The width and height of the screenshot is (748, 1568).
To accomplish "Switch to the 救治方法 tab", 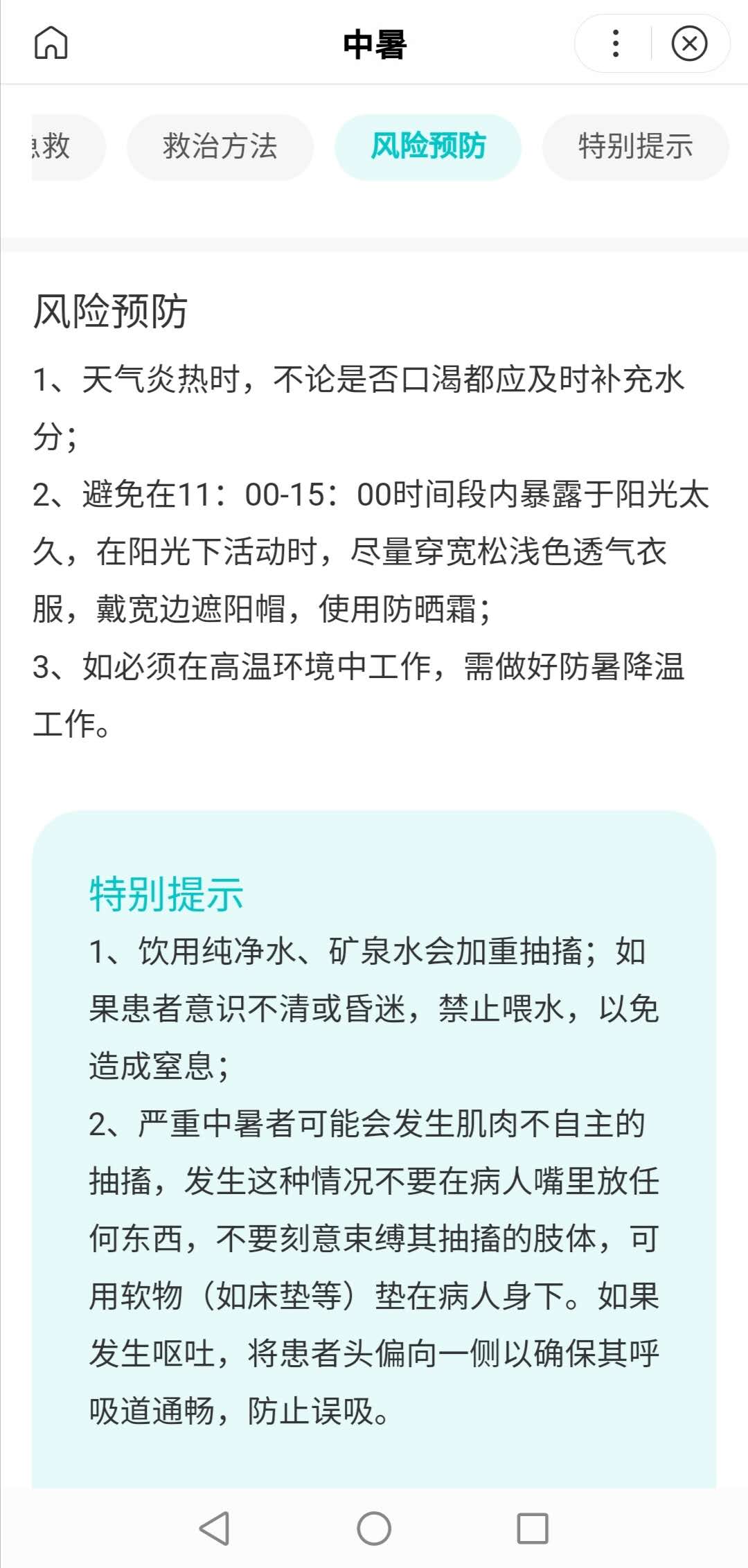I will click(x=220, y=147).
